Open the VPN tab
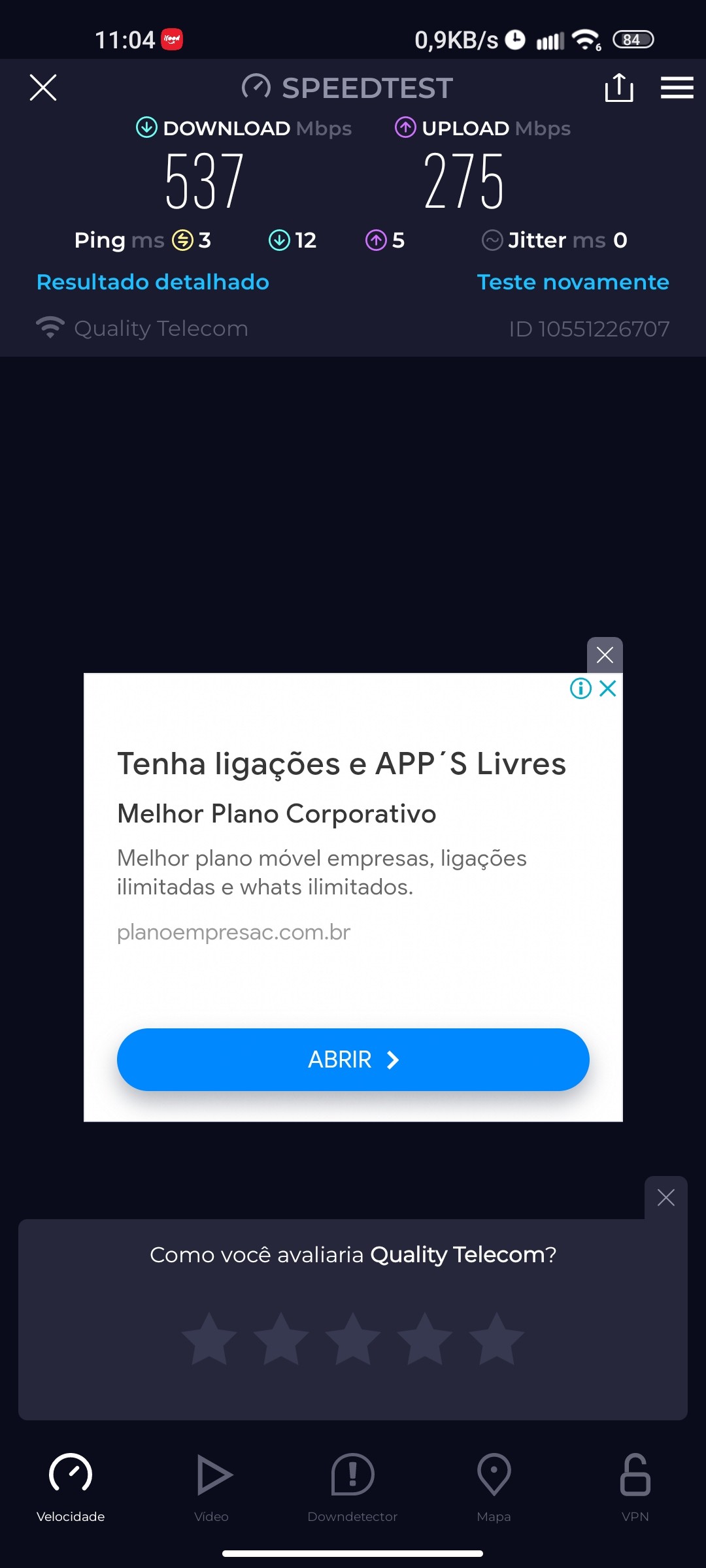Viewport: 706px width, 1568px height. pos(635,1484)
